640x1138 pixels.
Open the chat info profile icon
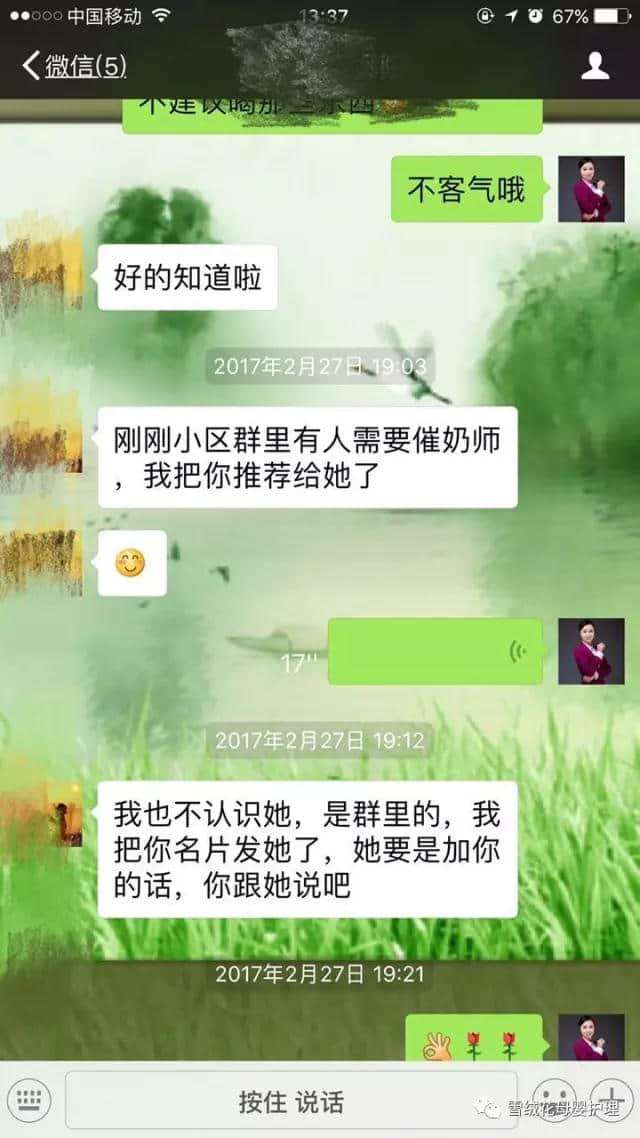coord(596,67)
